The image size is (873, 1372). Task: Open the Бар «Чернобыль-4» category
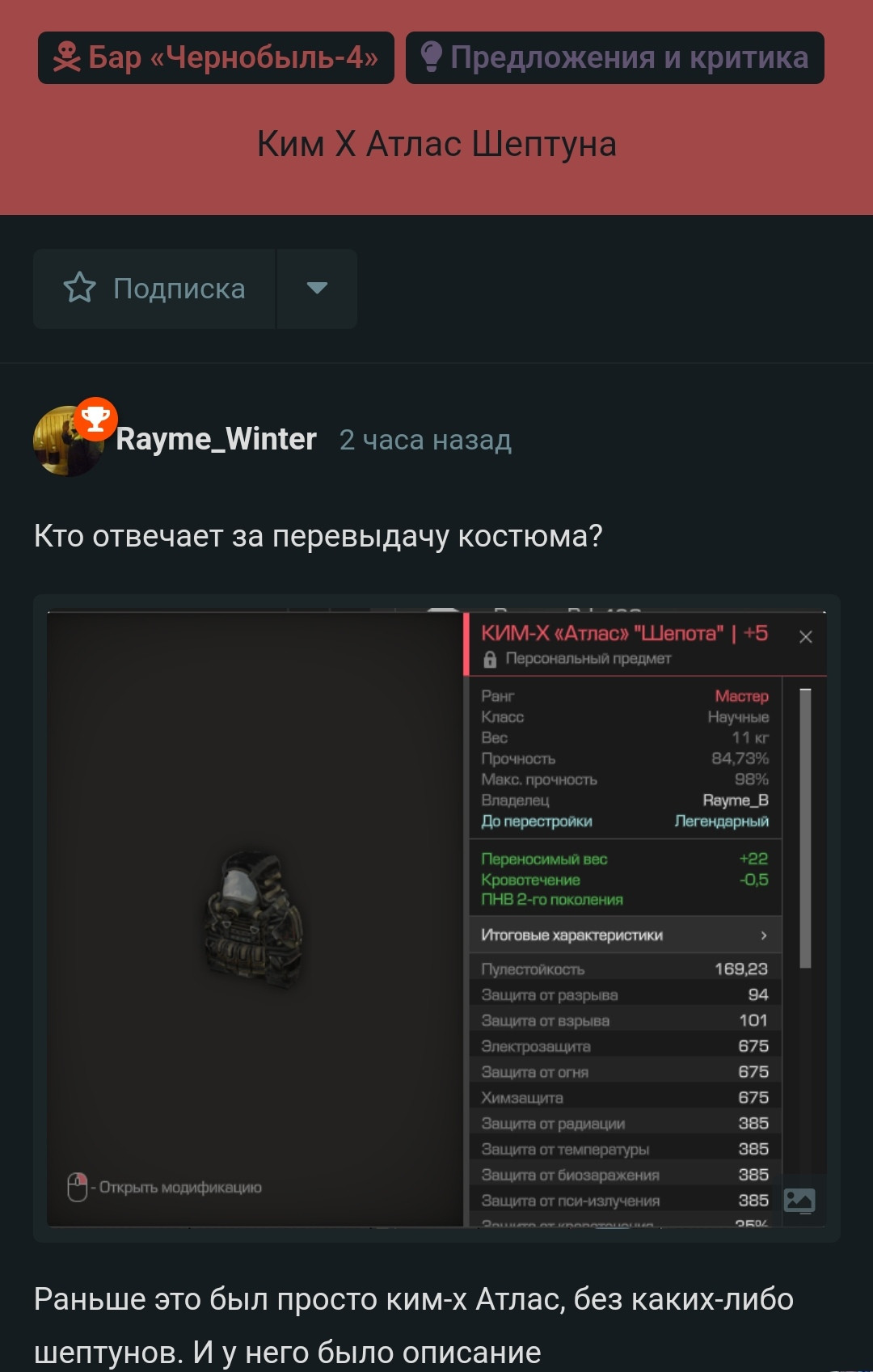pyautogui.click(x=216, y=57)
